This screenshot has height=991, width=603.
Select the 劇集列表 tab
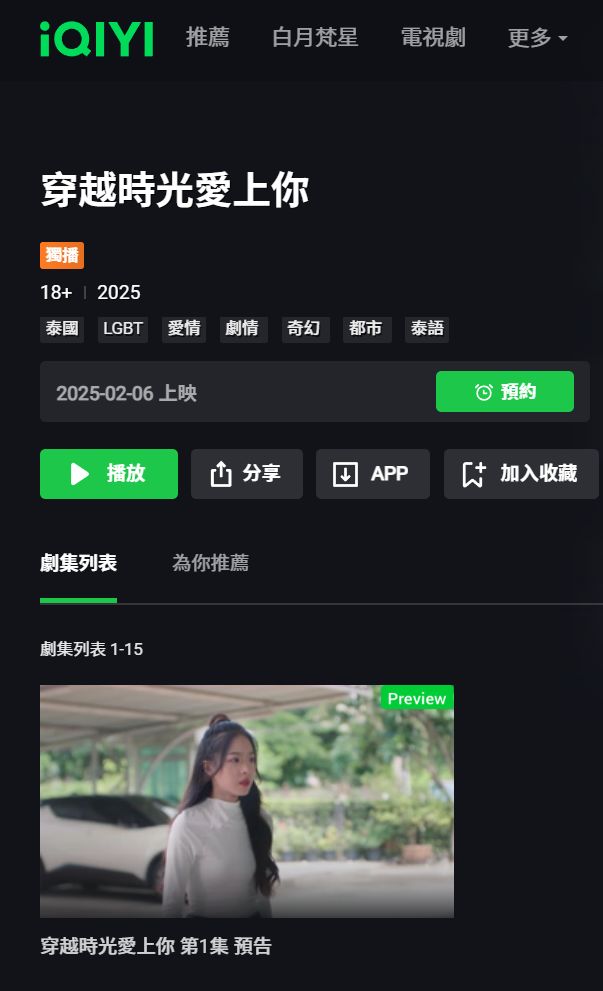[x=78, y=563]
